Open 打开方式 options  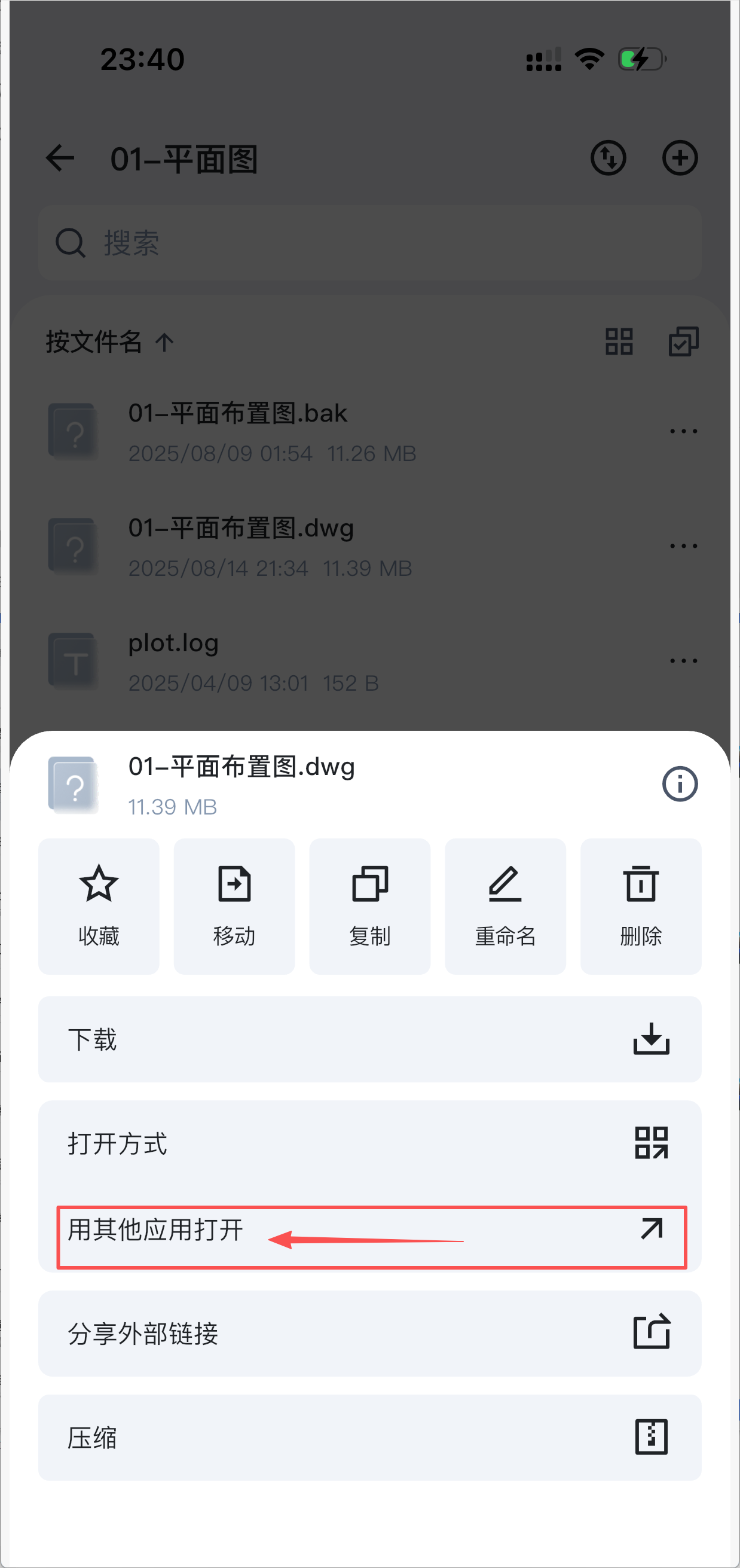369,1143
